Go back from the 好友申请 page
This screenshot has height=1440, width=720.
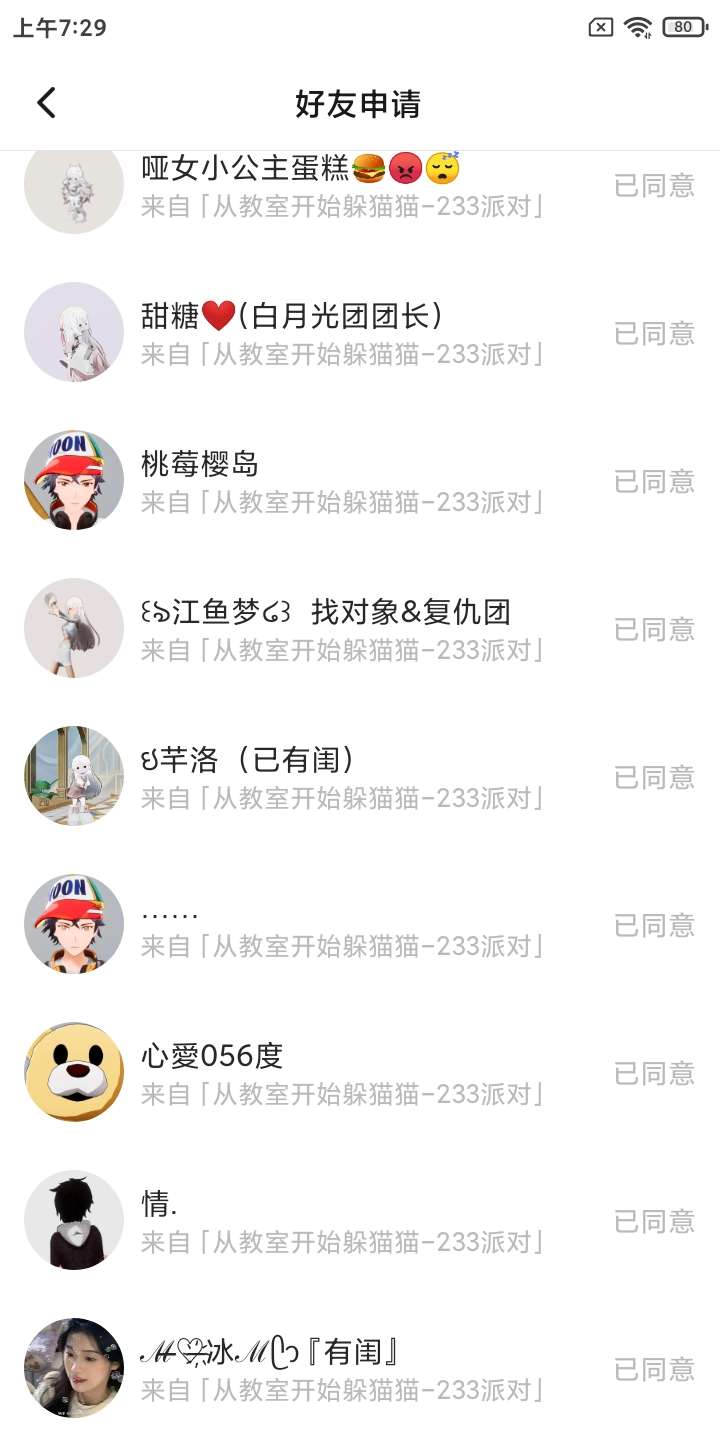point(46,103)
